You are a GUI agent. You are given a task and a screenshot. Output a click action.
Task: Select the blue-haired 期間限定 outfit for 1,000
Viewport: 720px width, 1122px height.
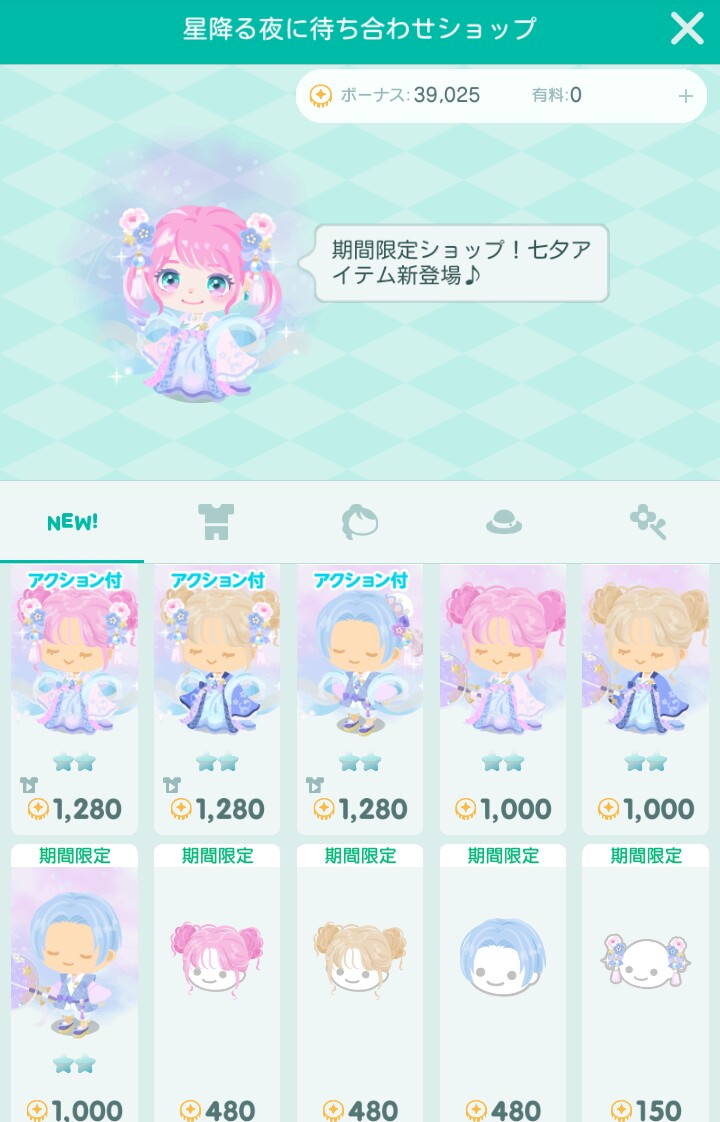click(74, 980)
